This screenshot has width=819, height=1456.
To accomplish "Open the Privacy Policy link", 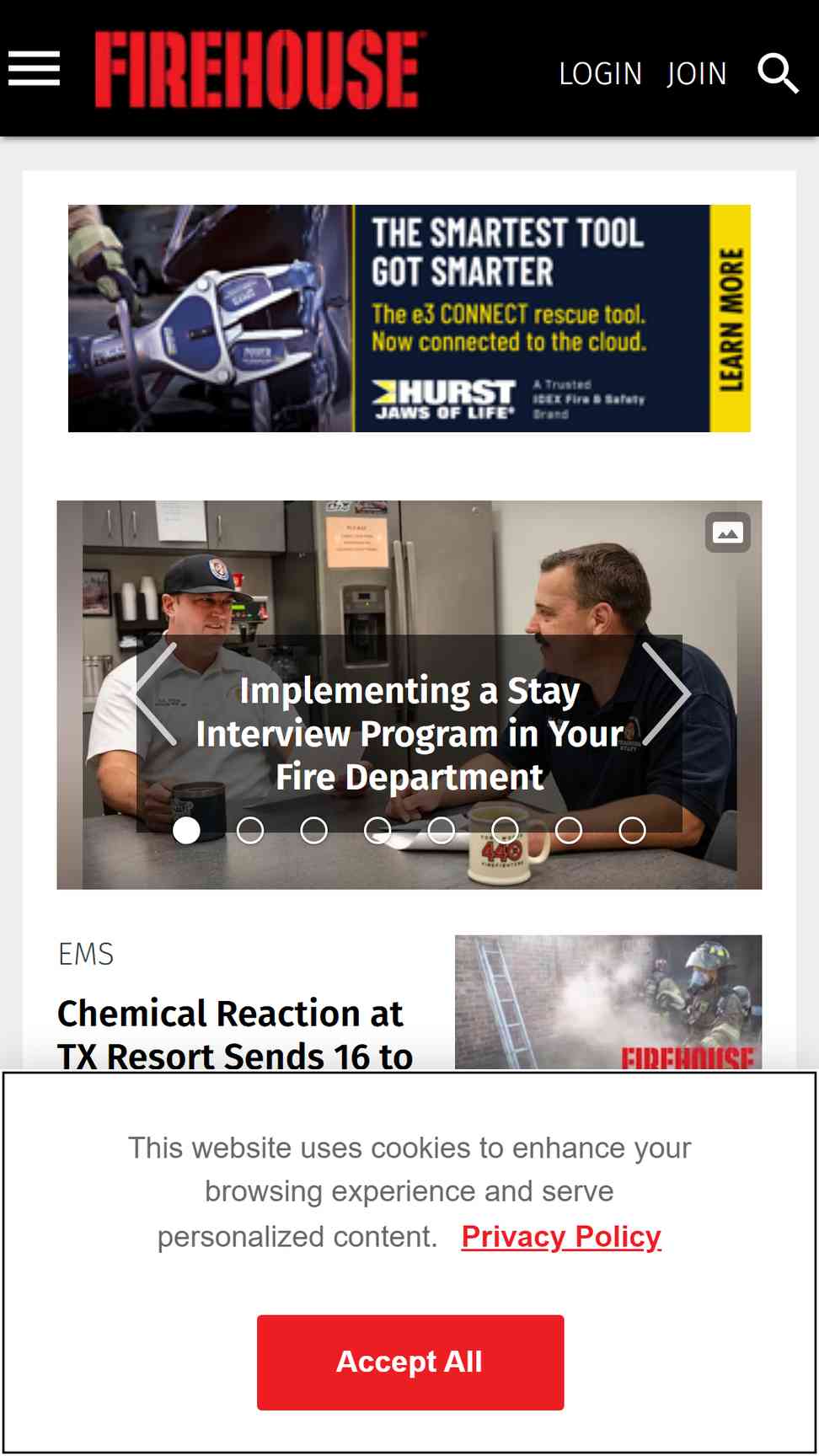I will point(561,1237).
